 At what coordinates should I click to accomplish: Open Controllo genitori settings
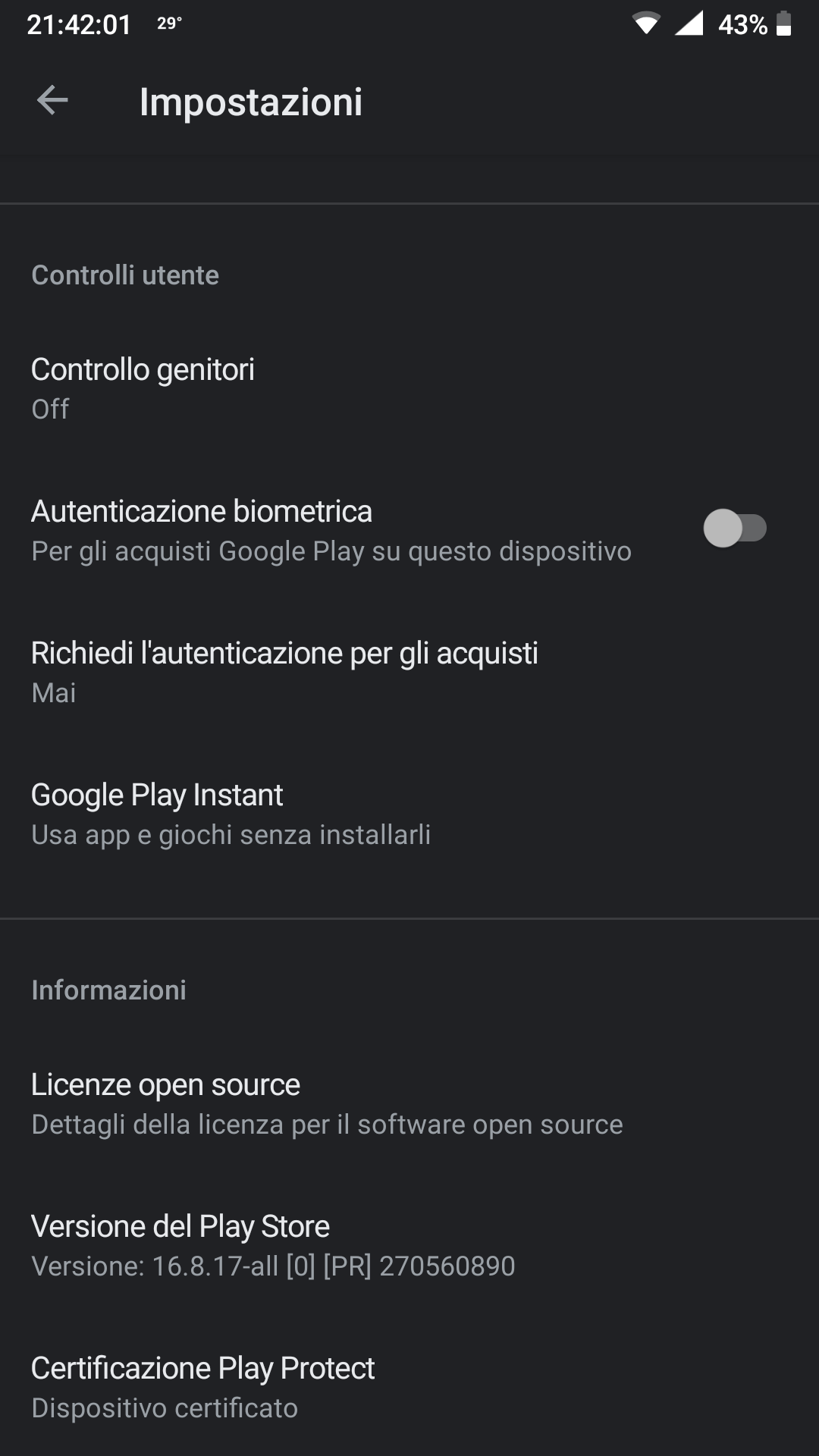409,388
